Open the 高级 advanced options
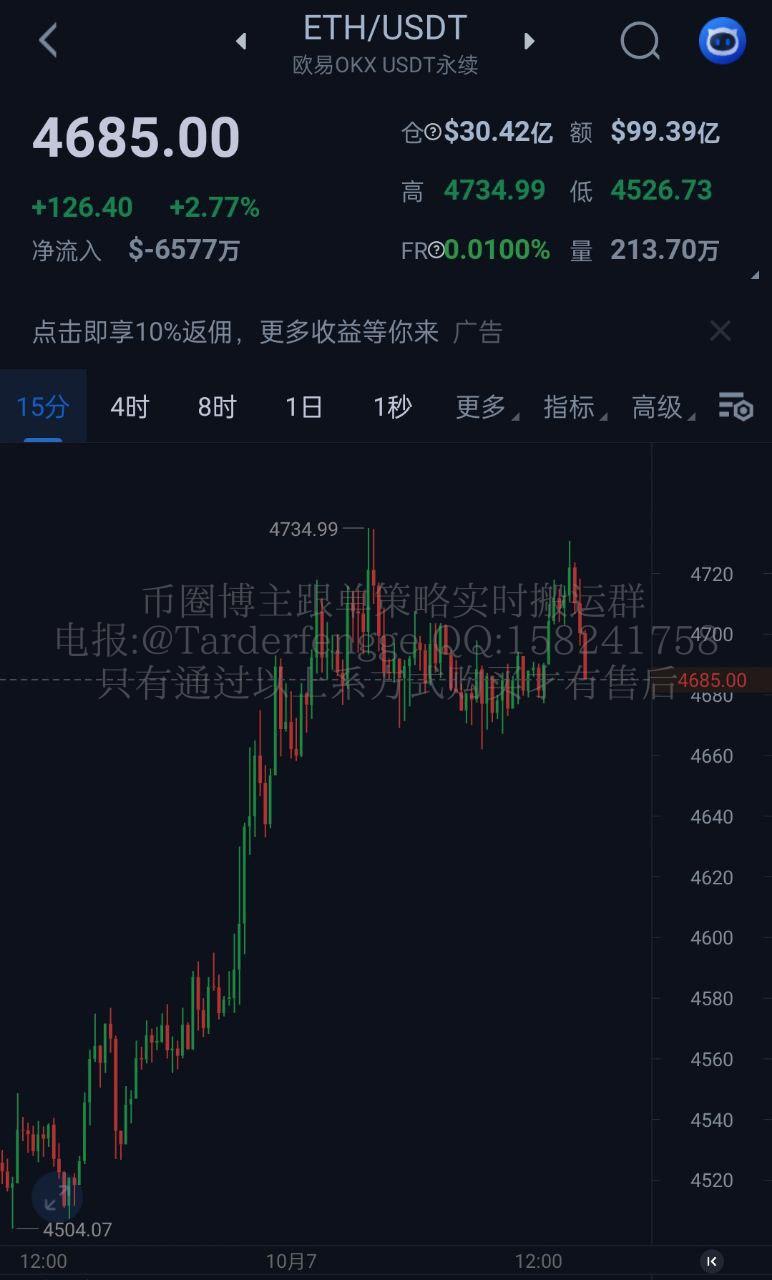The height and width of the screenshot is (1280, 772). (x=660, y=407)
